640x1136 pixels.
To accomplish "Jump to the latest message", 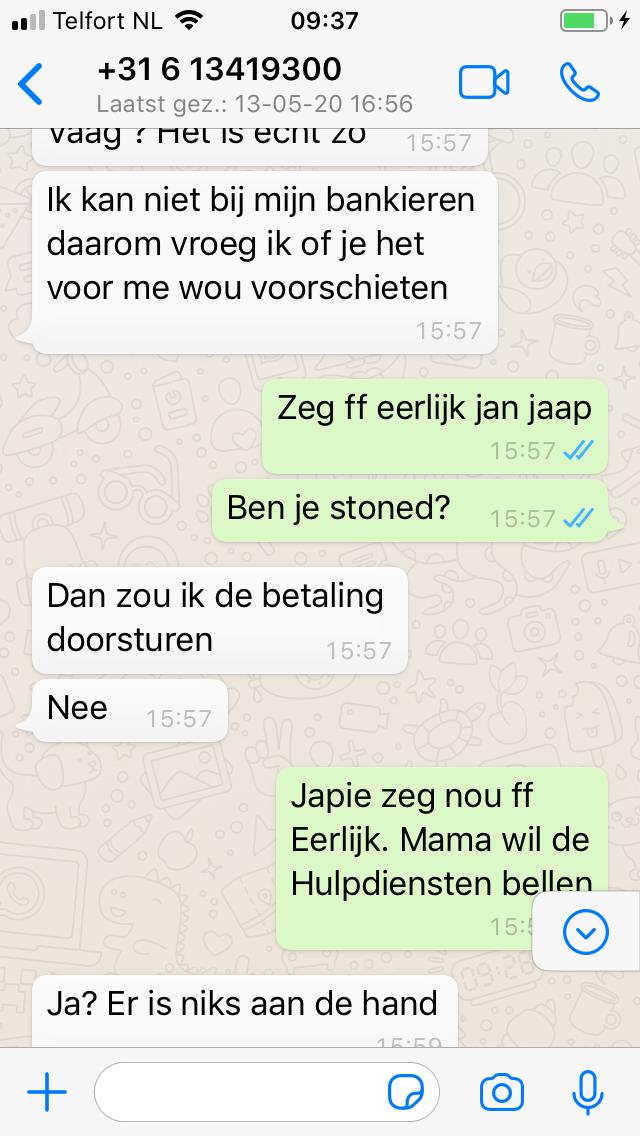I will coord(585,933).
